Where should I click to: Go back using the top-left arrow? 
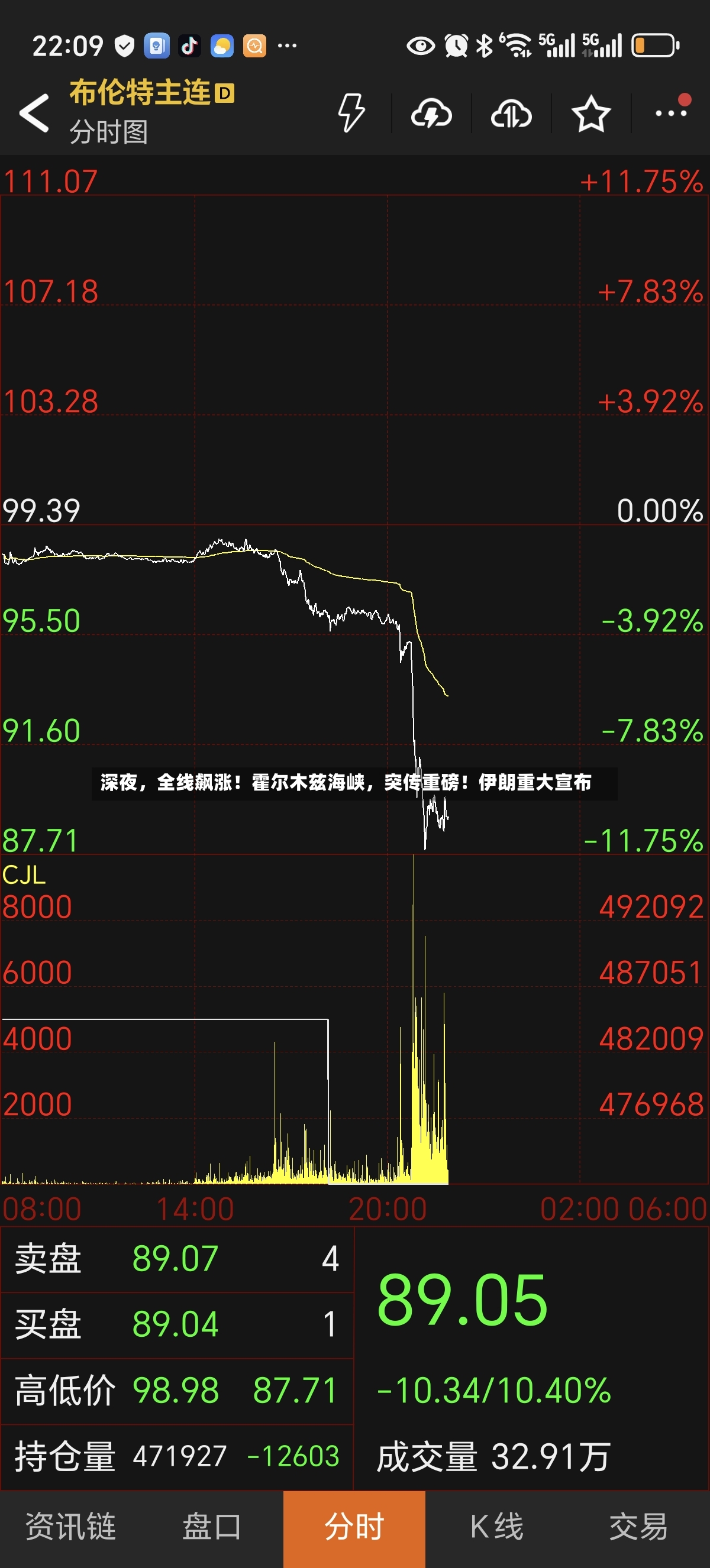pyautogui.click(x=34, y=113)
